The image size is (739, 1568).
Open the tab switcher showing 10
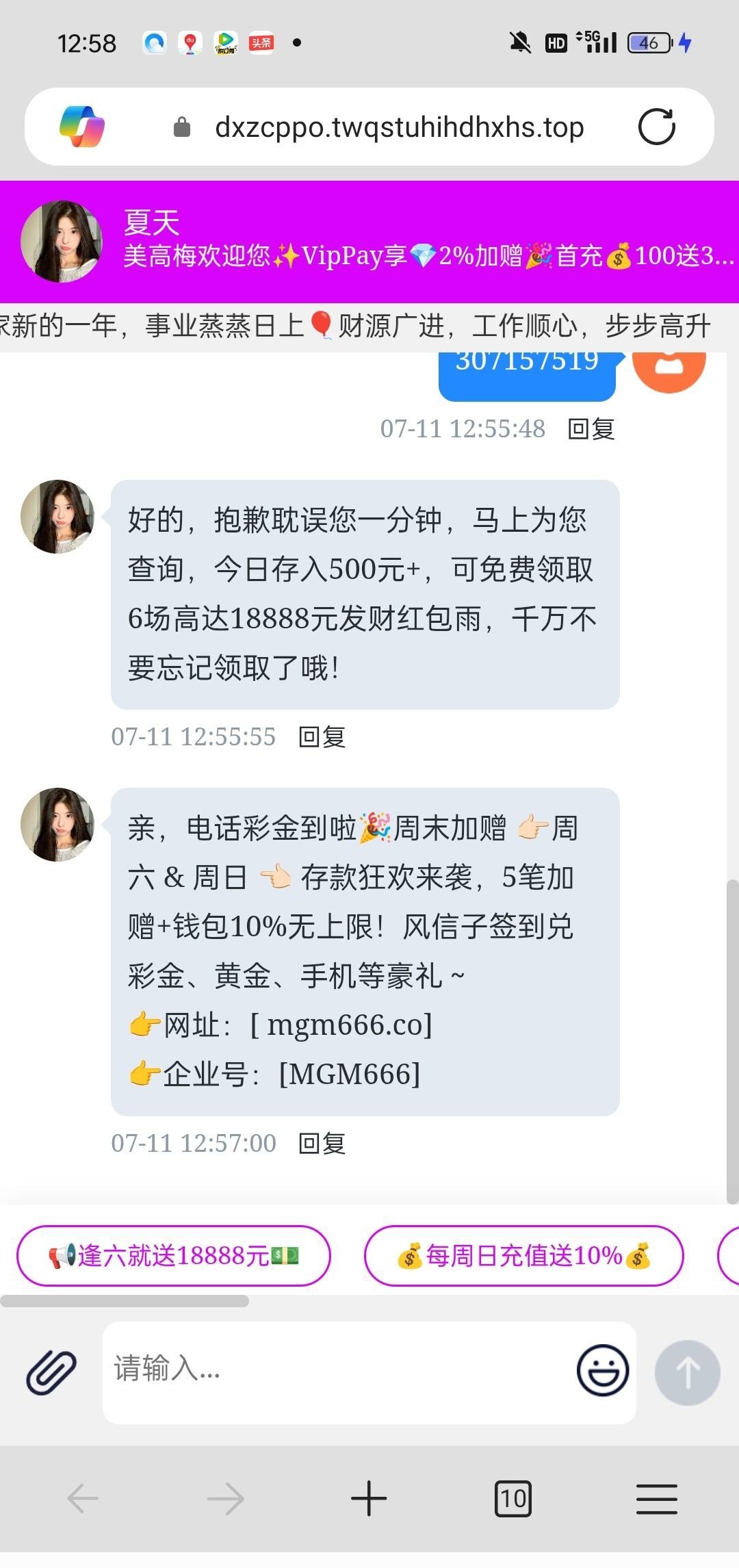(x=513, y=1498)
